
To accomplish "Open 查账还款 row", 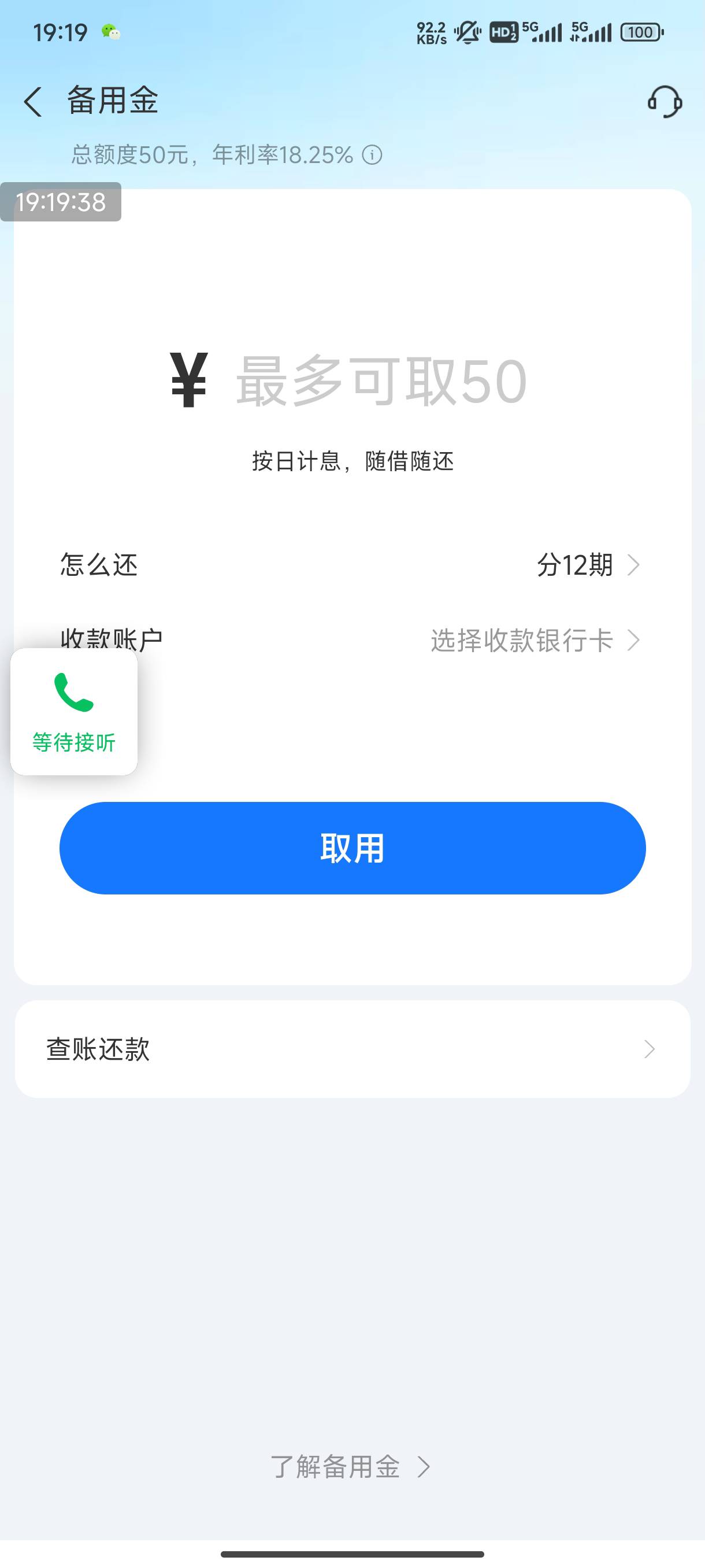I will (x=352, y=1049).
